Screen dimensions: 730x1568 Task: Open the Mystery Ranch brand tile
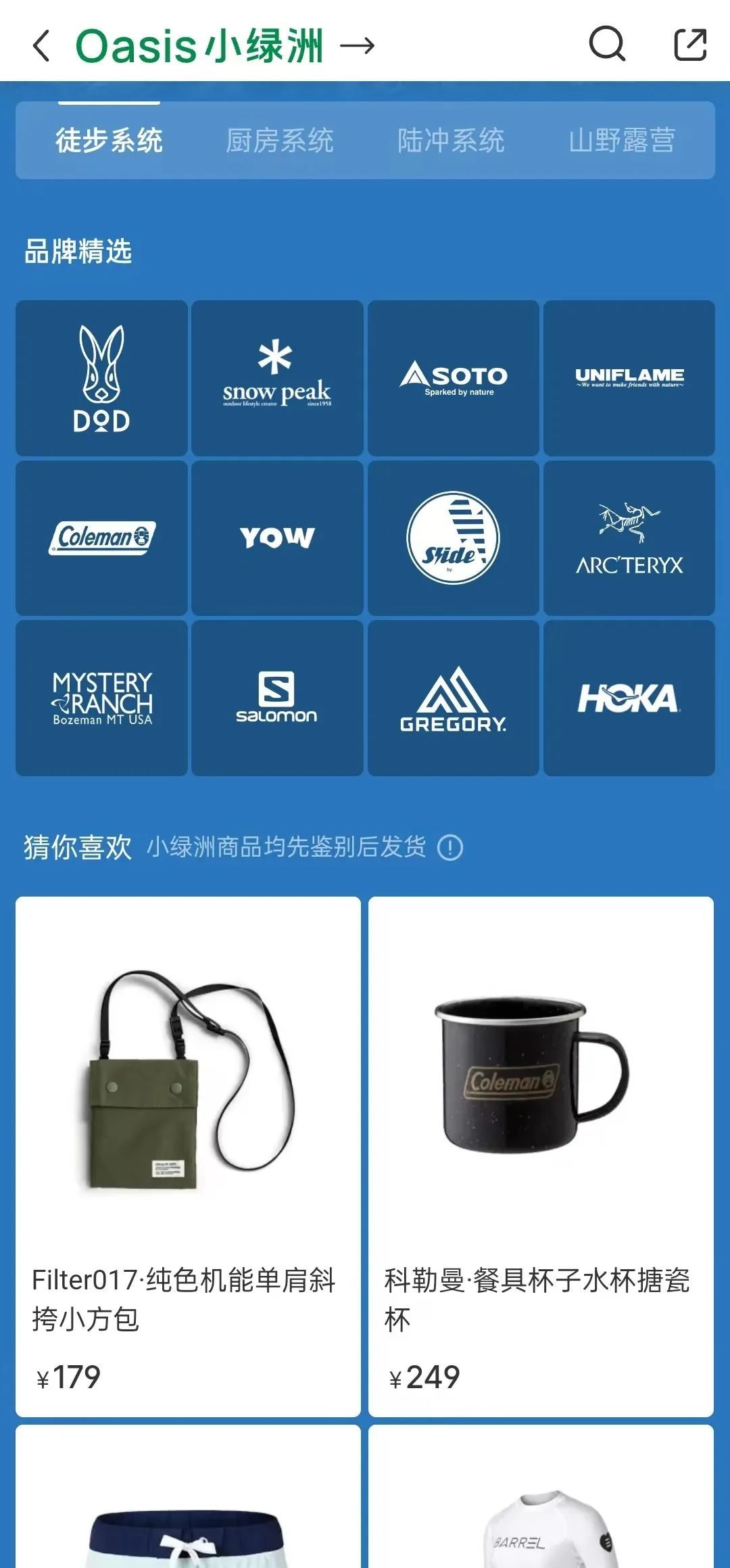tap(101, 698)
